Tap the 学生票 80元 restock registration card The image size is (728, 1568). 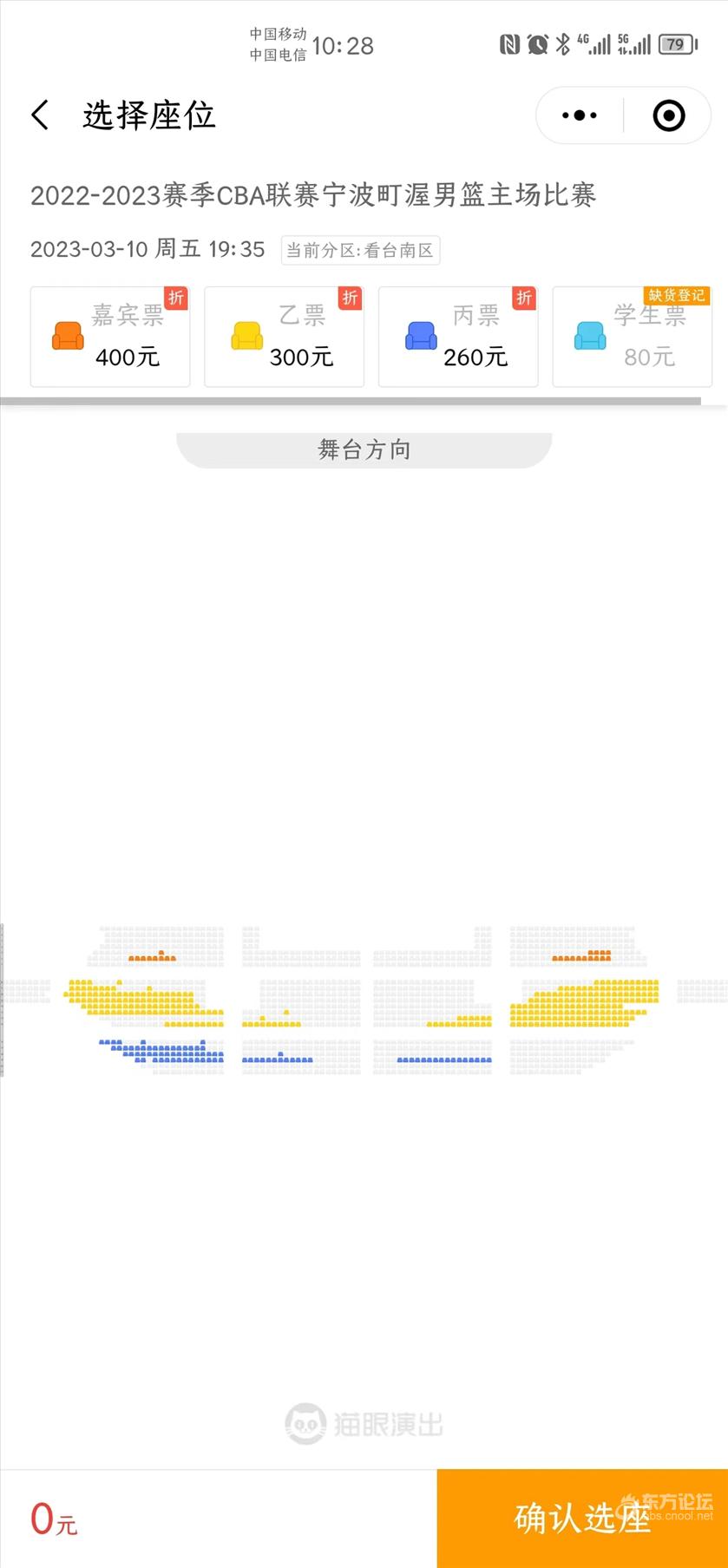(633, 337)
